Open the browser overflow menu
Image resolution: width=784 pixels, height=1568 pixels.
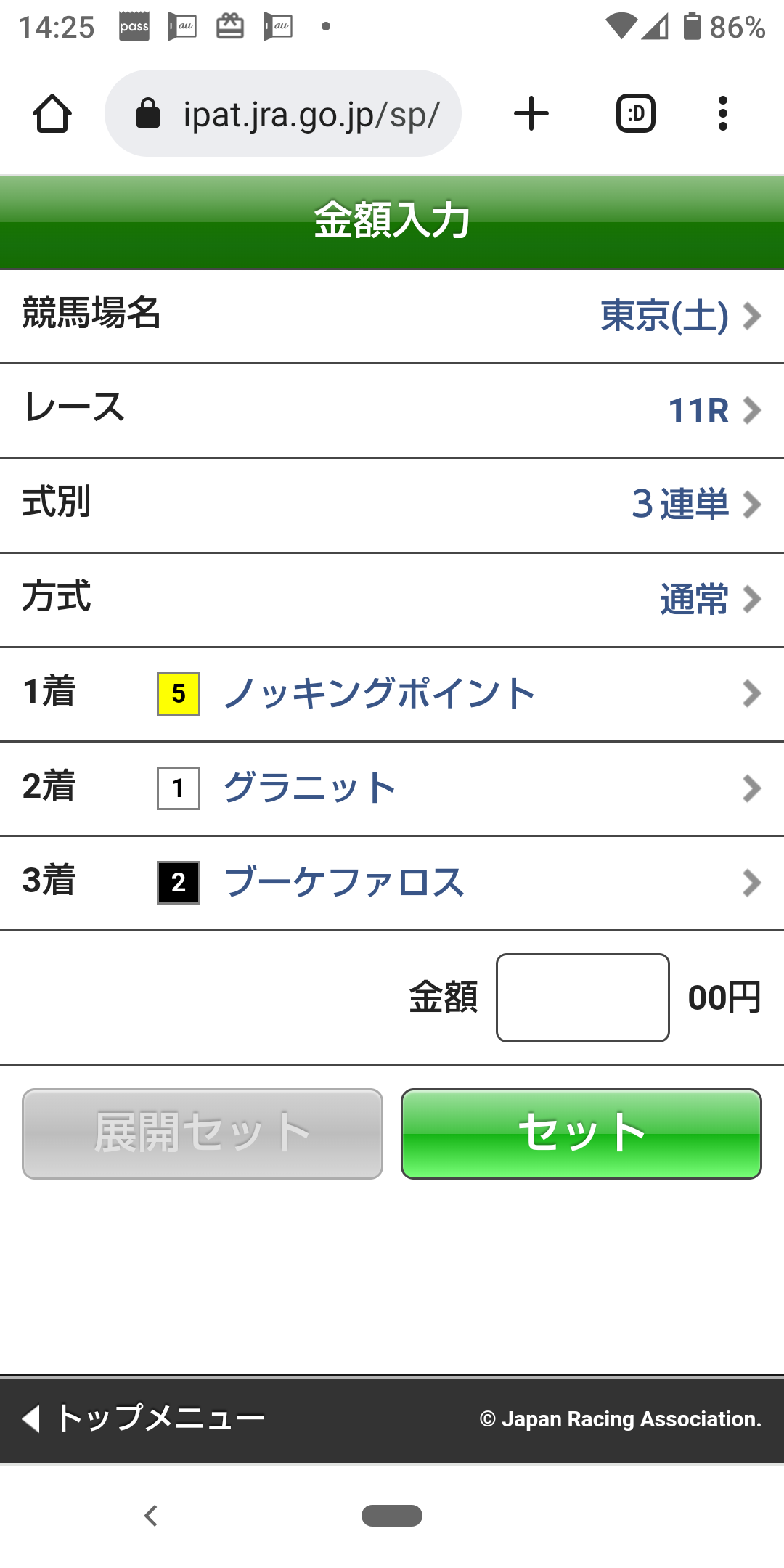click(722, 114)
